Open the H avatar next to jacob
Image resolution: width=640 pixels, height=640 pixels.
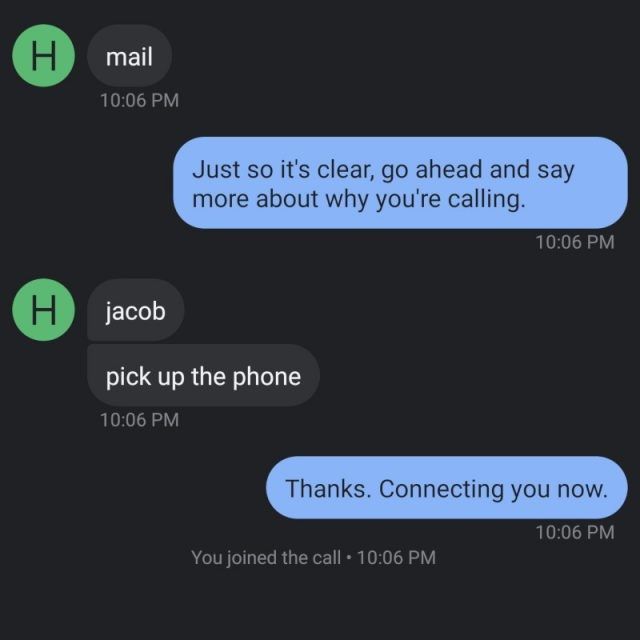[43, 311]
